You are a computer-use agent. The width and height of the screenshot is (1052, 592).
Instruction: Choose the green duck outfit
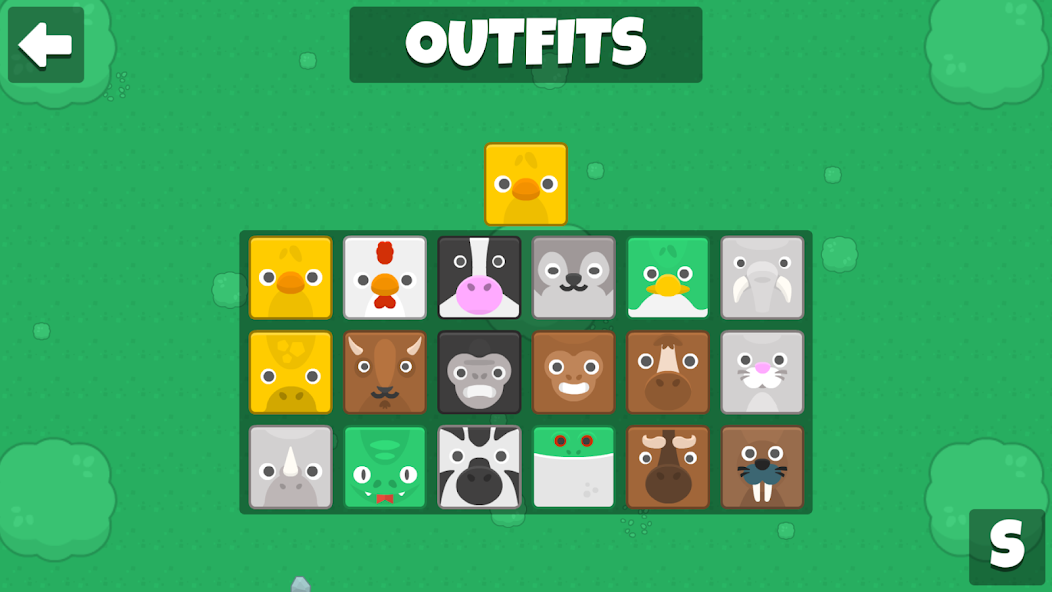tap(668, 277)
